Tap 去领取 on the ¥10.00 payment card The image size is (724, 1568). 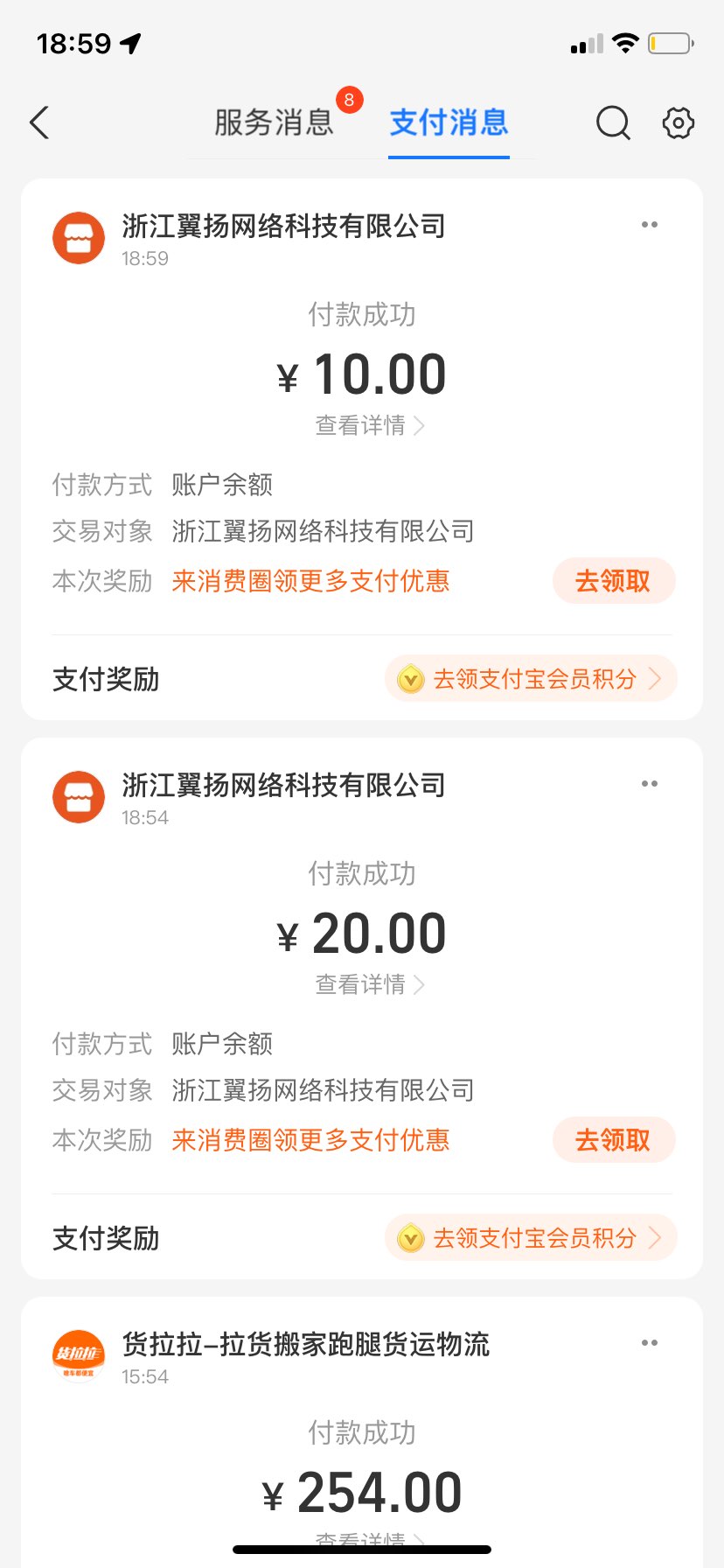613,581
